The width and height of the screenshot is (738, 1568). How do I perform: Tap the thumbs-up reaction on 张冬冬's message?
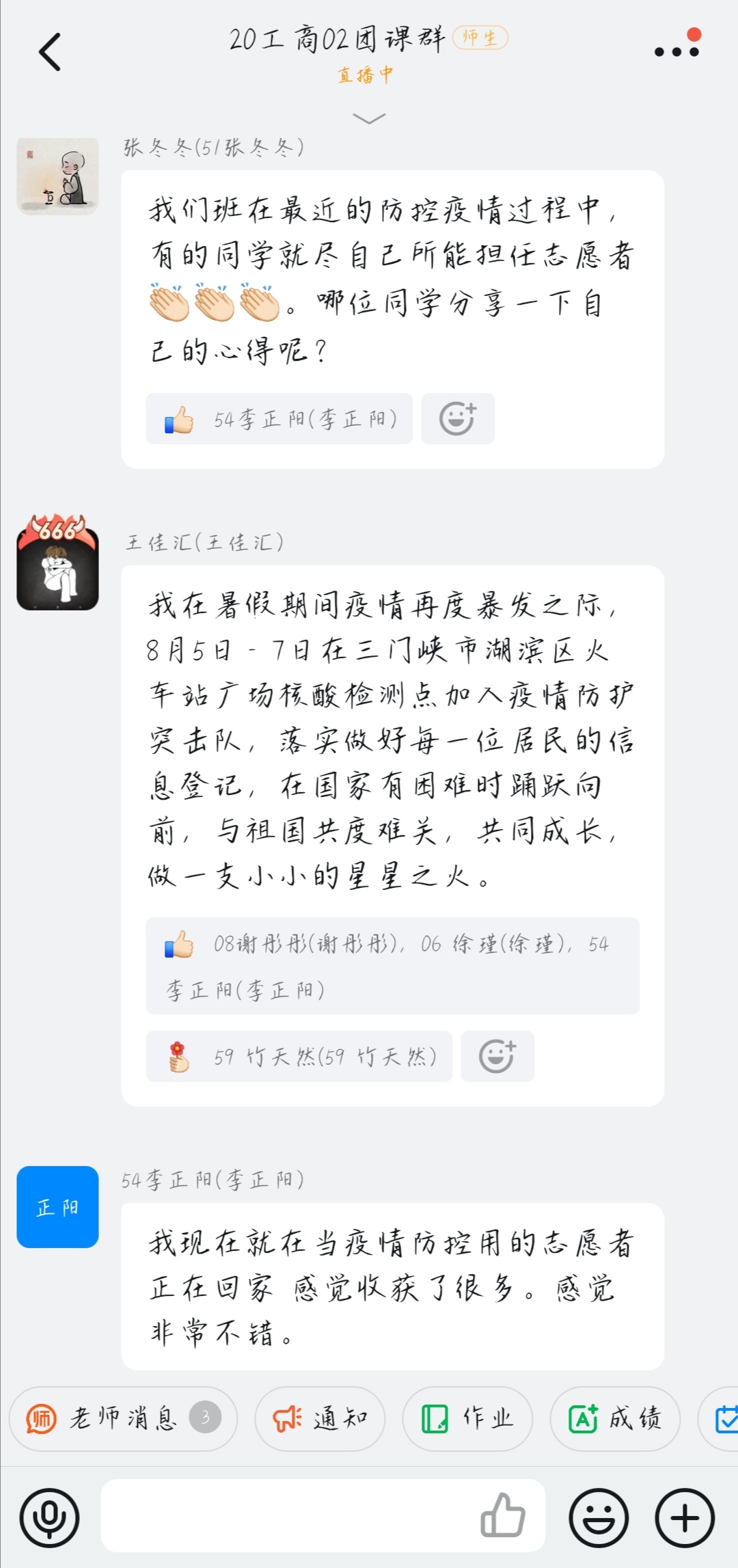tap(279, 419)
